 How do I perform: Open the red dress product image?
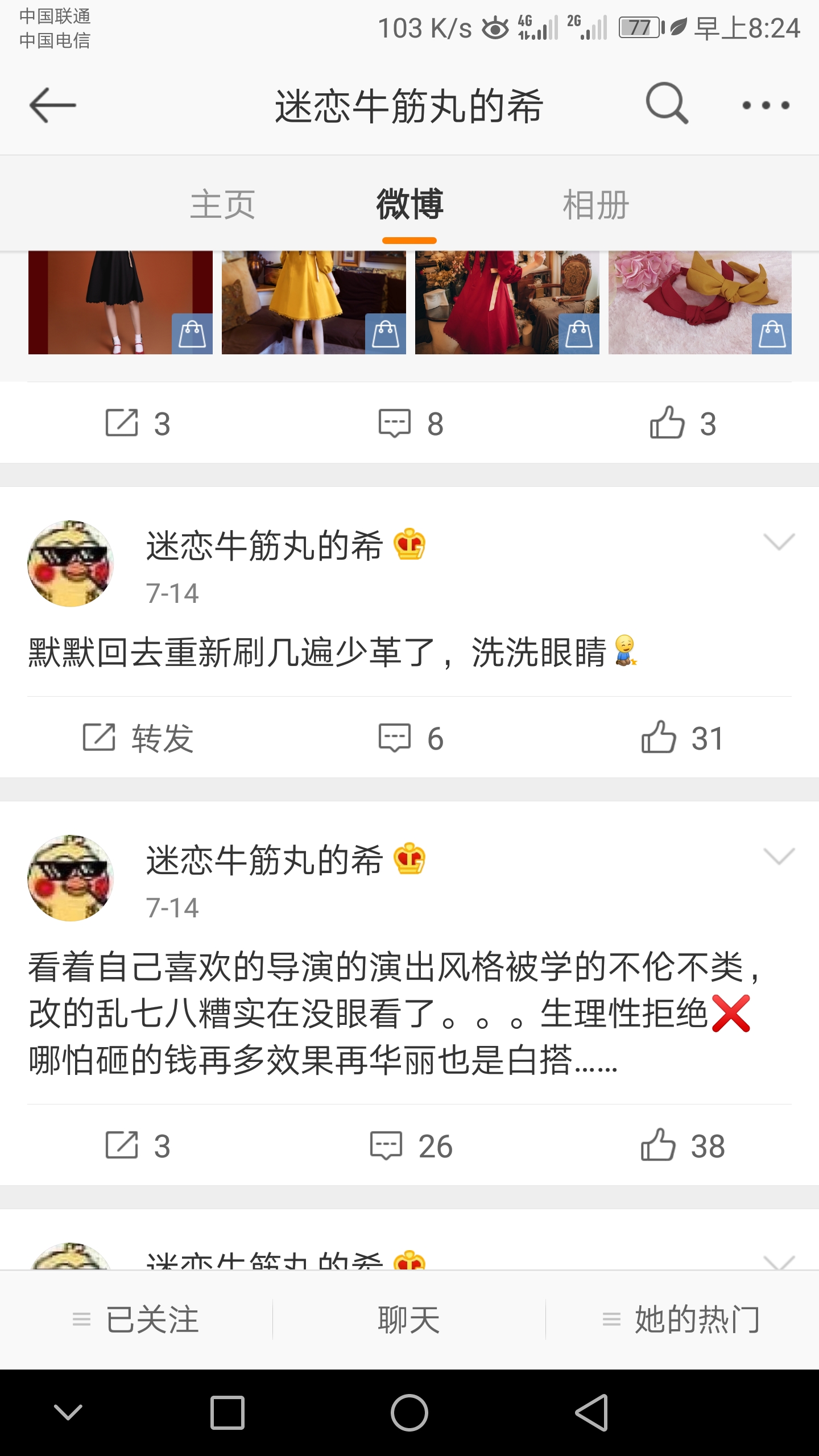(x=507, y=303)
